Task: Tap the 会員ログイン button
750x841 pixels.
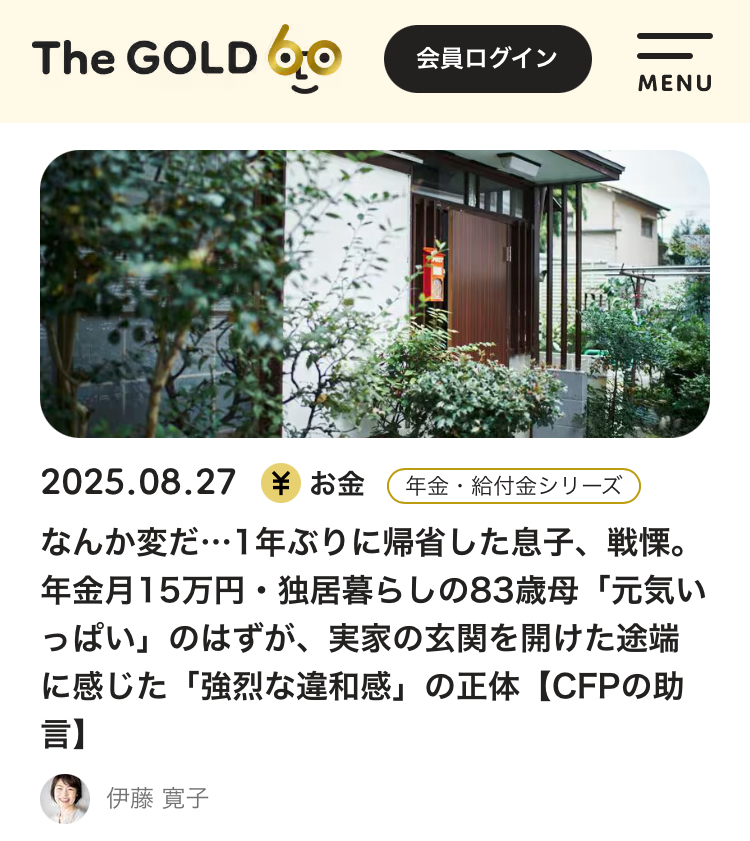Action: (487, 59)
